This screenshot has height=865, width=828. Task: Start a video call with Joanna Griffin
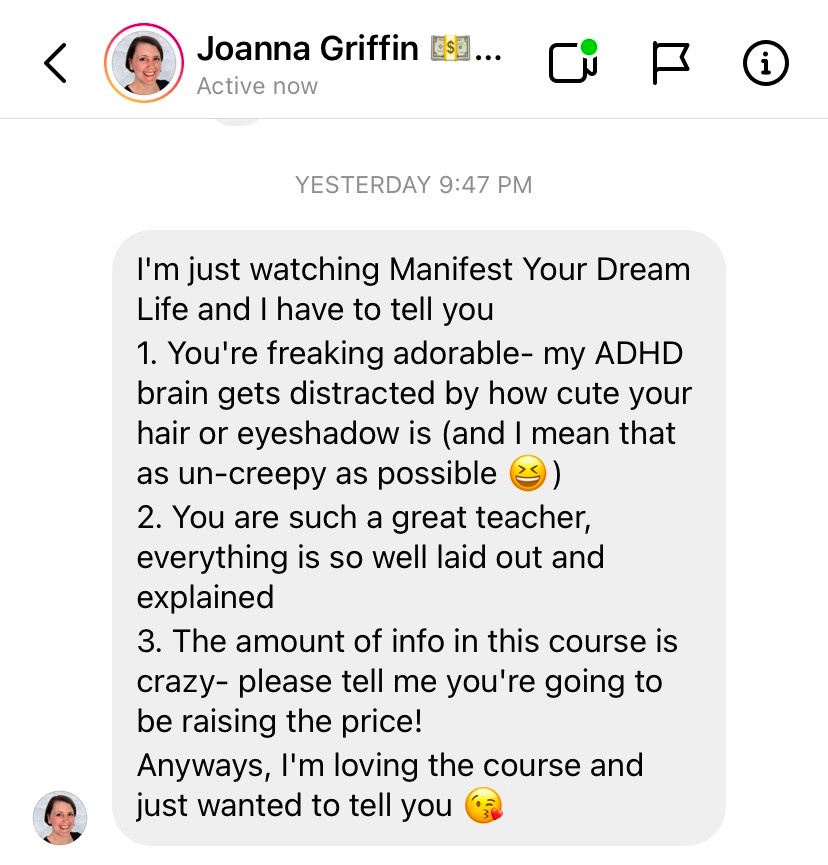[571, 64]
